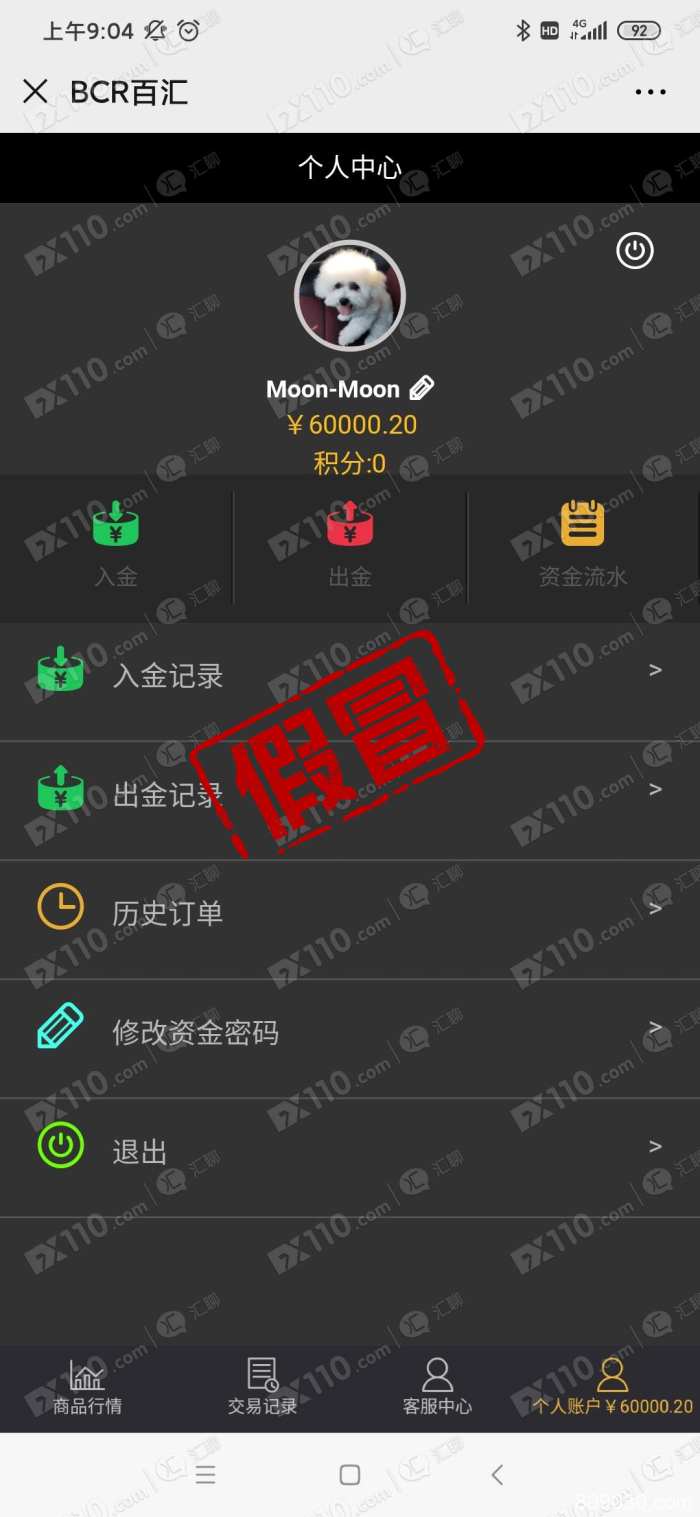Tap 入金 to deposit funds
Viewport: 700px width, 1517px height.
tap(116, 545)
